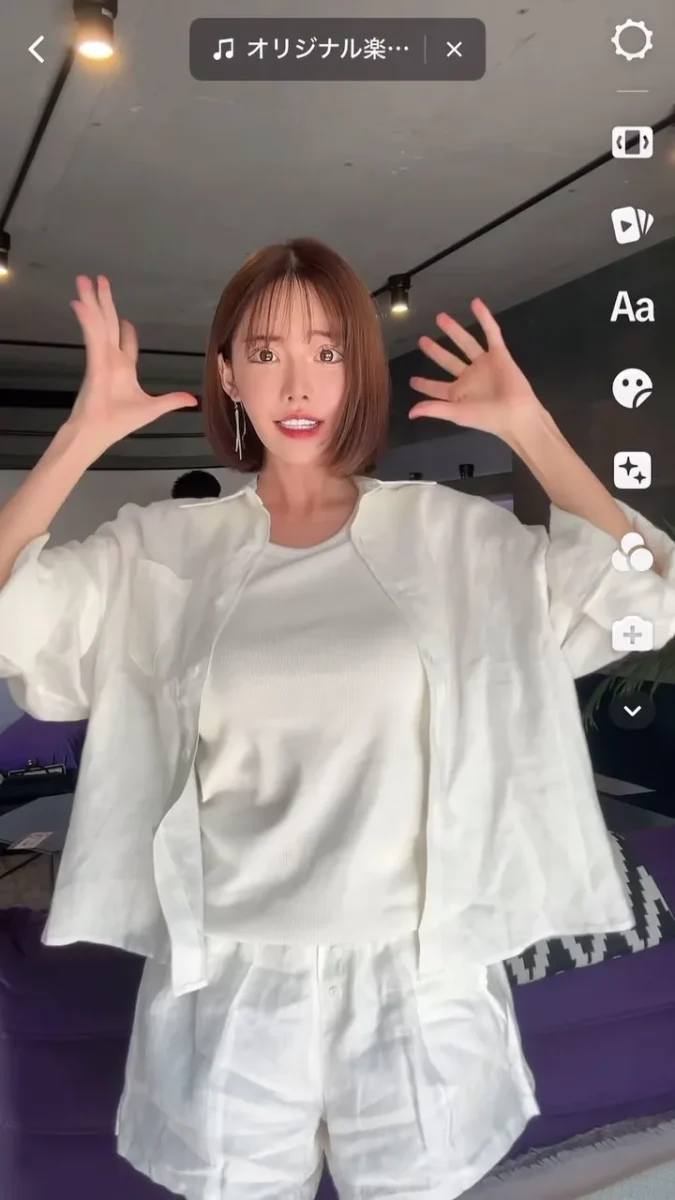
Task: Open the effects sparkle icon
Action: [632, 470]
